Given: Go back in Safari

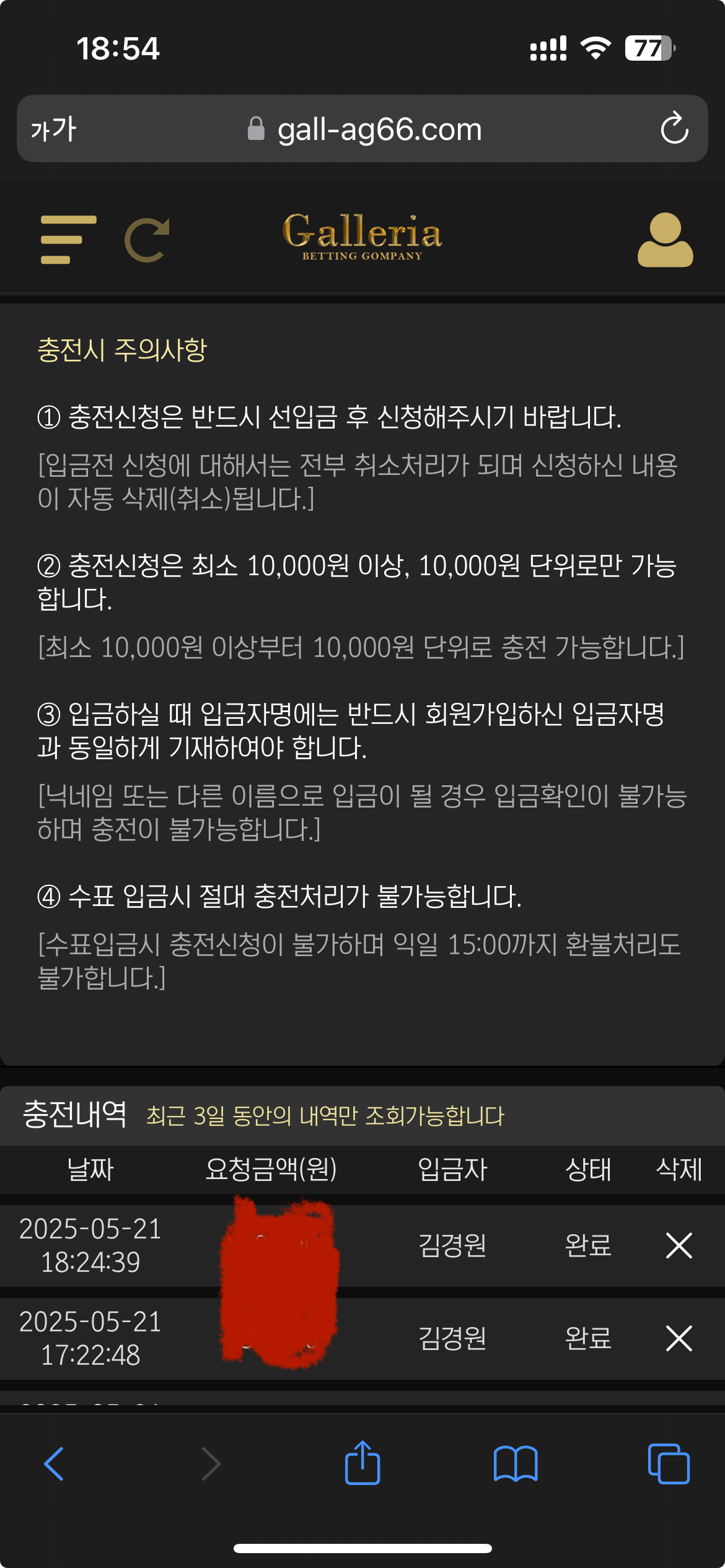Looking at the screenshot, I should pyautogui.click(x=55, y=1464).
